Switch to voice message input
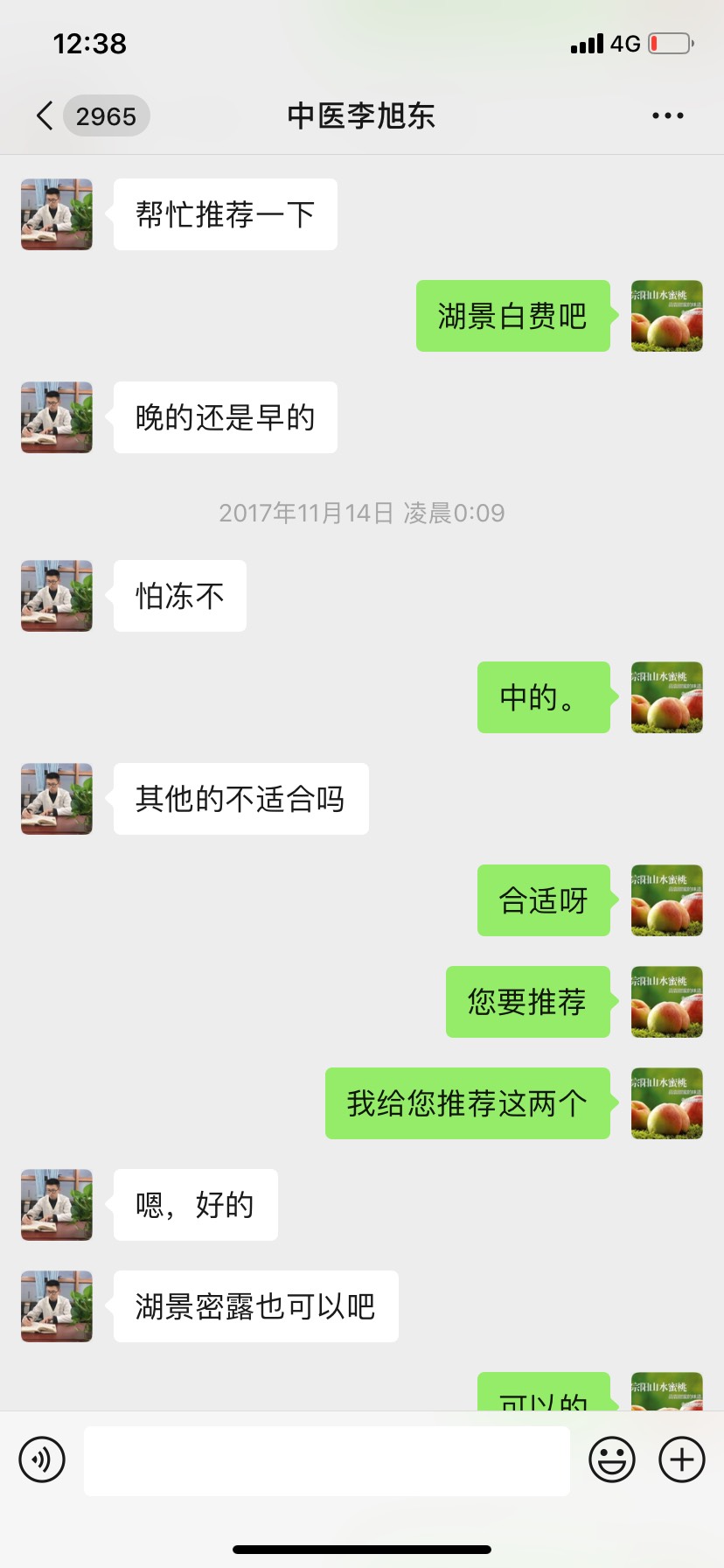Image resolution: width=724 pixels, height=1568 pixels. click(42, 1459)
